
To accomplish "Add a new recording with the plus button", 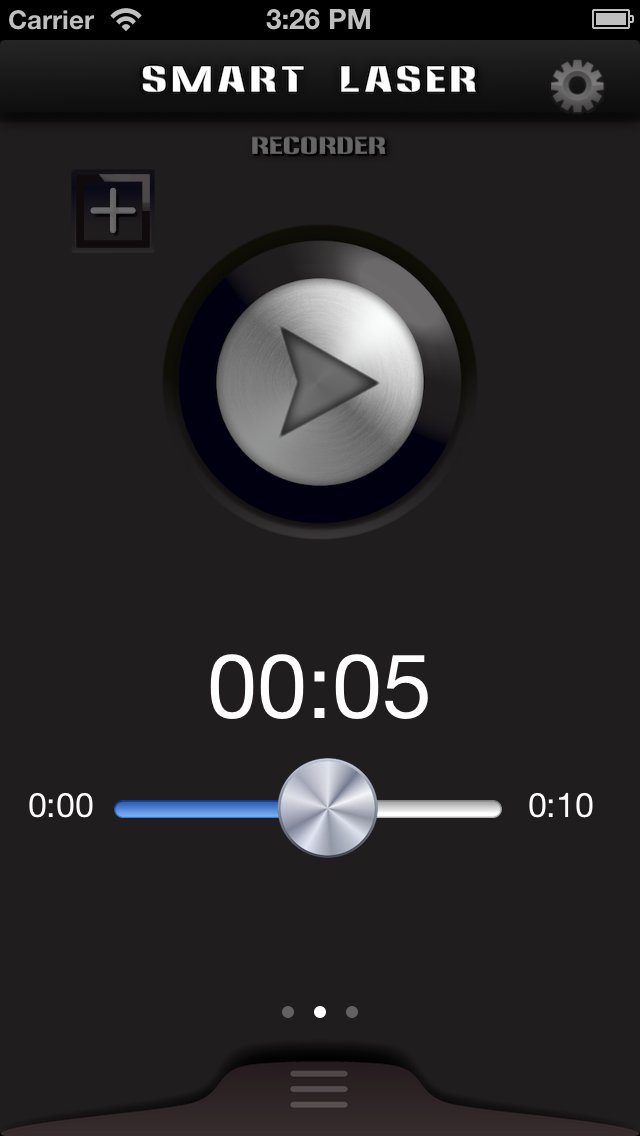I will (113, 211).
